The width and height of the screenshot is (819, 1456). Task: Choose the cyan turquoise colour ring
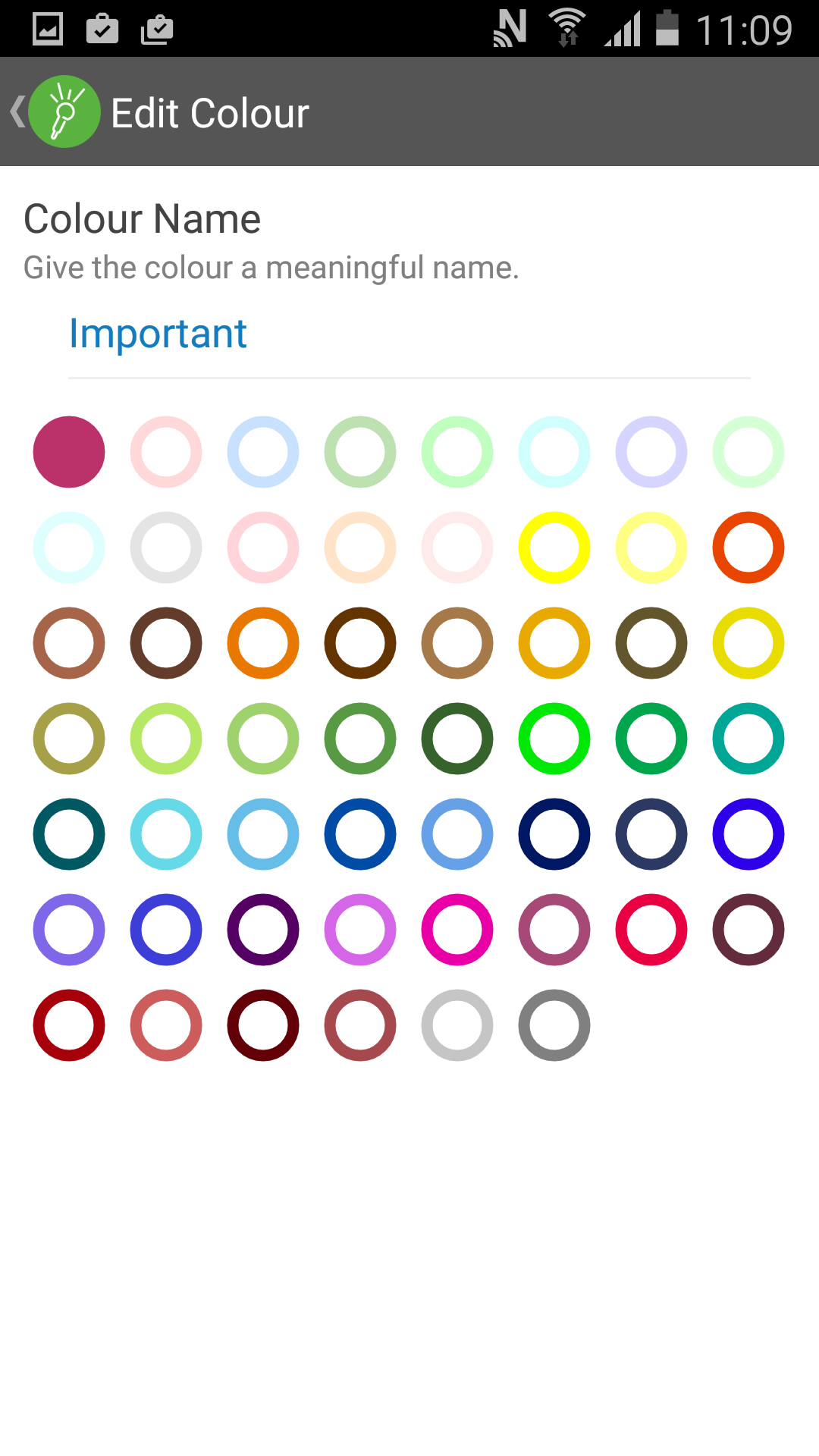pos(166,834)
